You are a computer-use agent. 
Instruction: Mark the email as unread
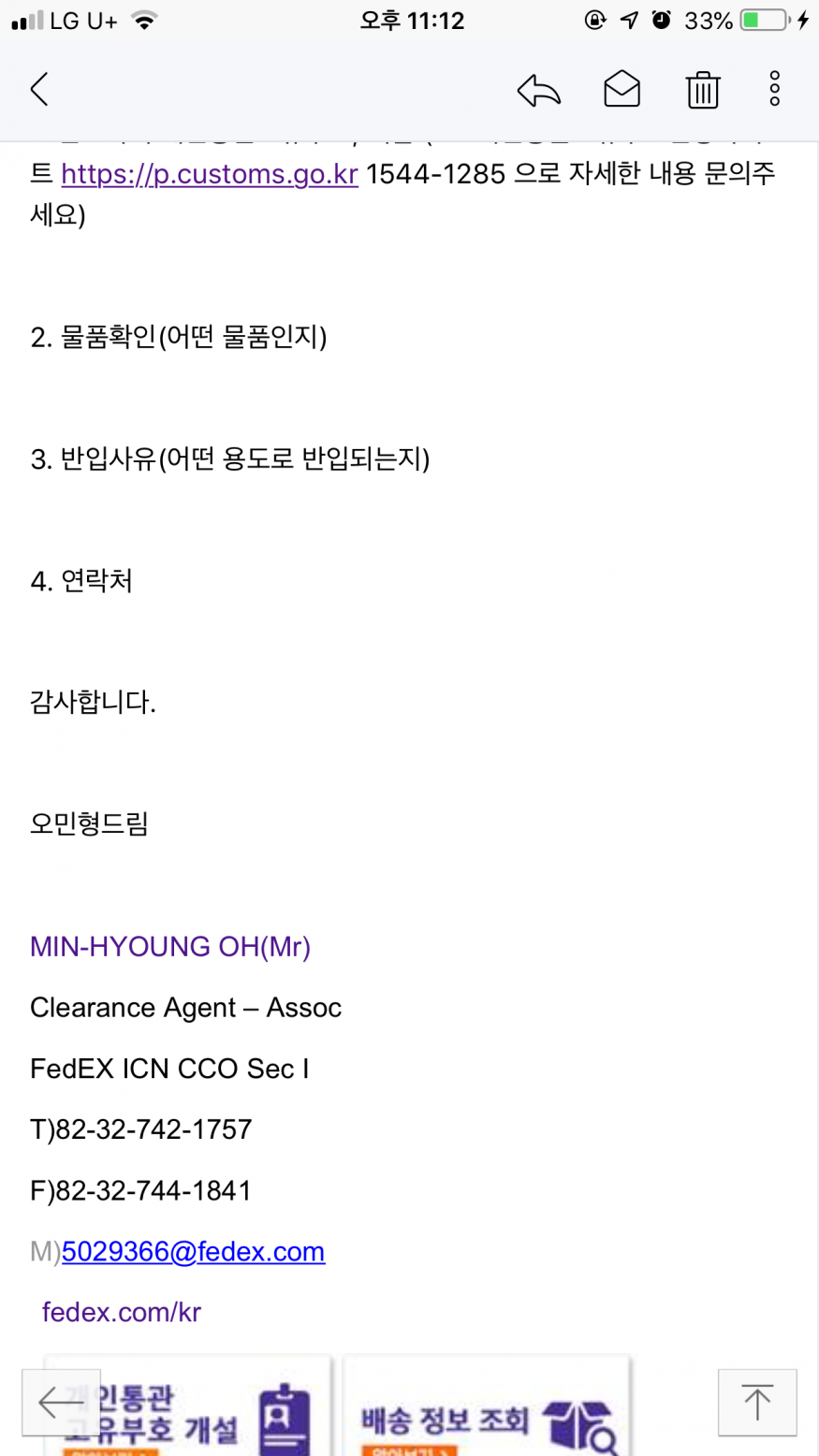[x=622, y=91]
